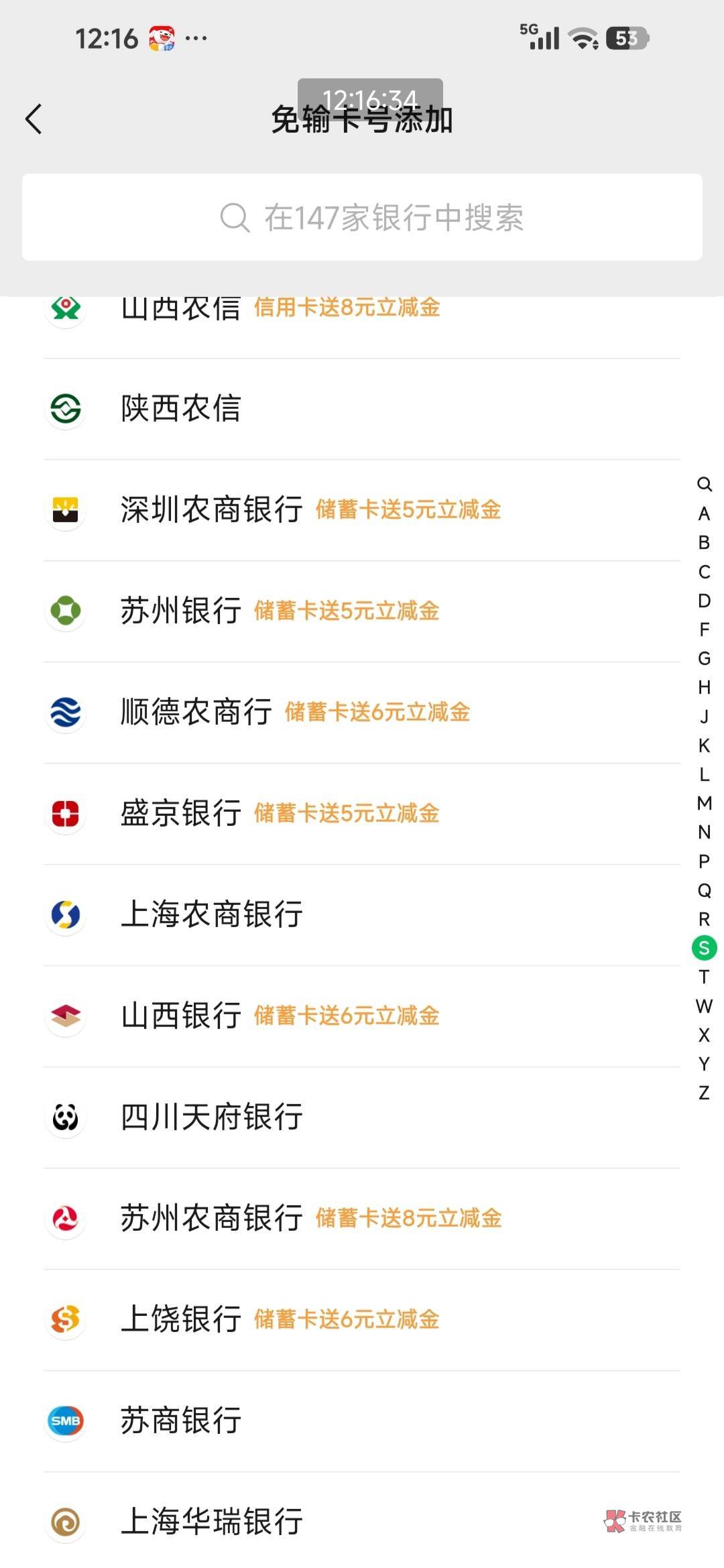Jump to letter T in the index
The height and width of the screenshot is (1568, 724).
[704, 977]
